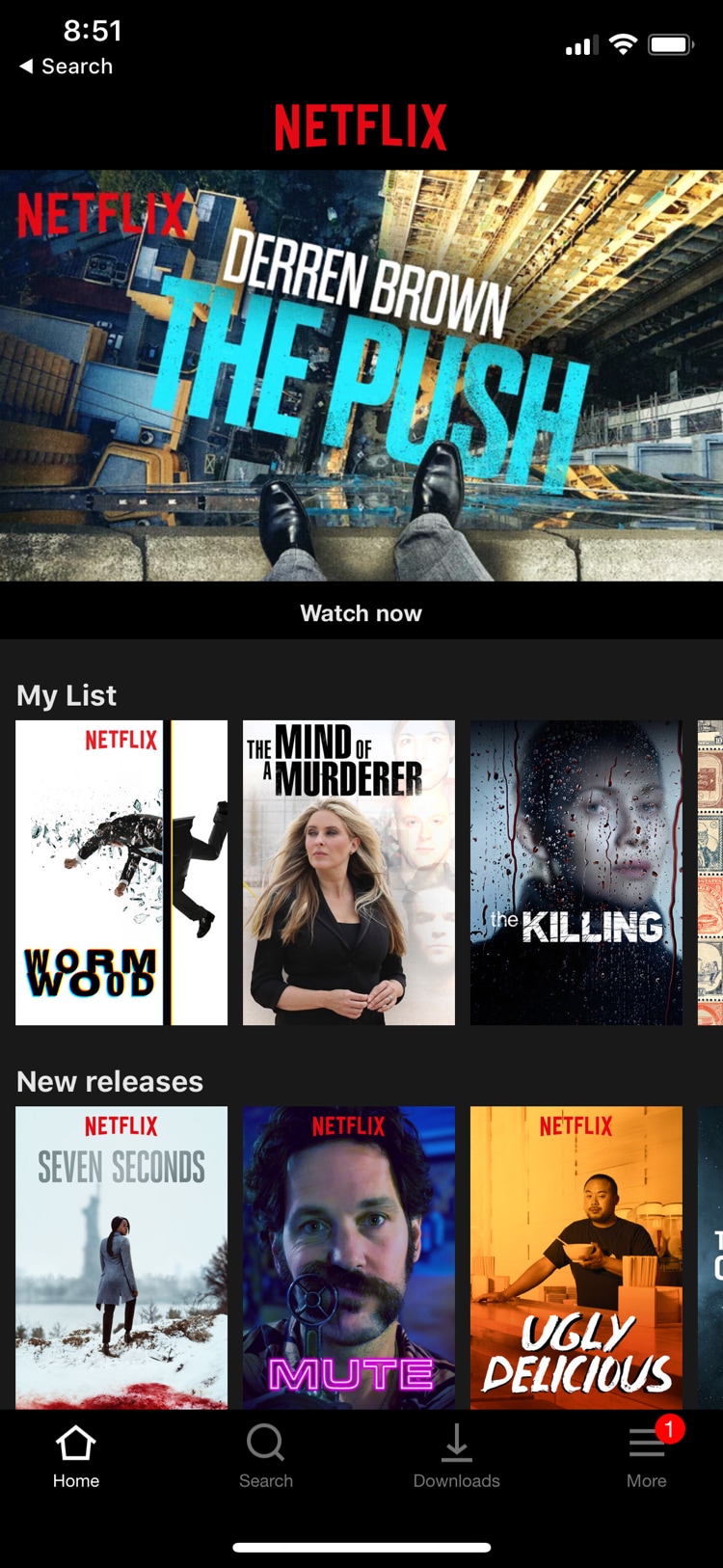Tap Watch now for The Push
The width and height of the screenshot is (723, 1568).
pyautogui.click(x=361, y=613)
